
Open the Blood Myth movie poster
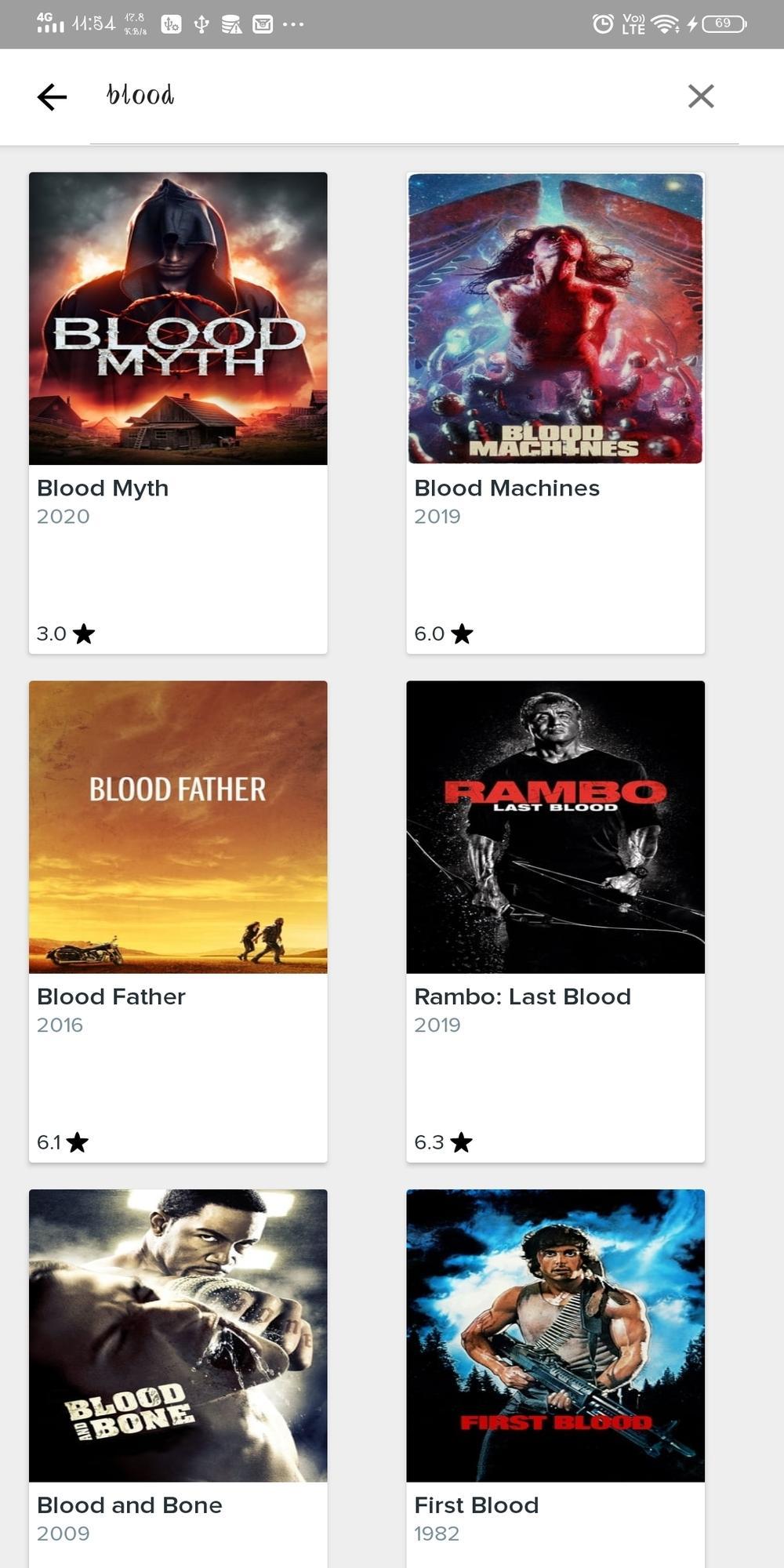tap(178, 318)
